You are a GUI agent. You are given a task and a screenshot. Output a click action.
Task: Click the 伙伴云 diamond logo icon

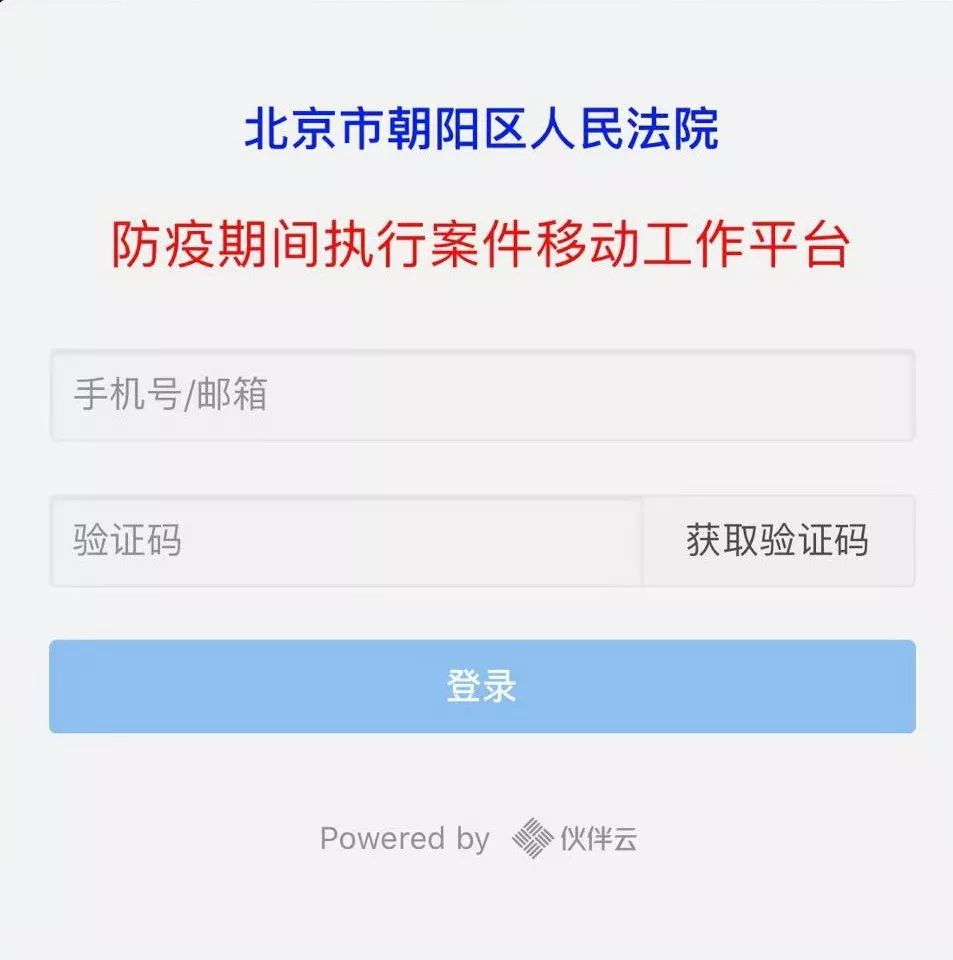coord(531,838)
